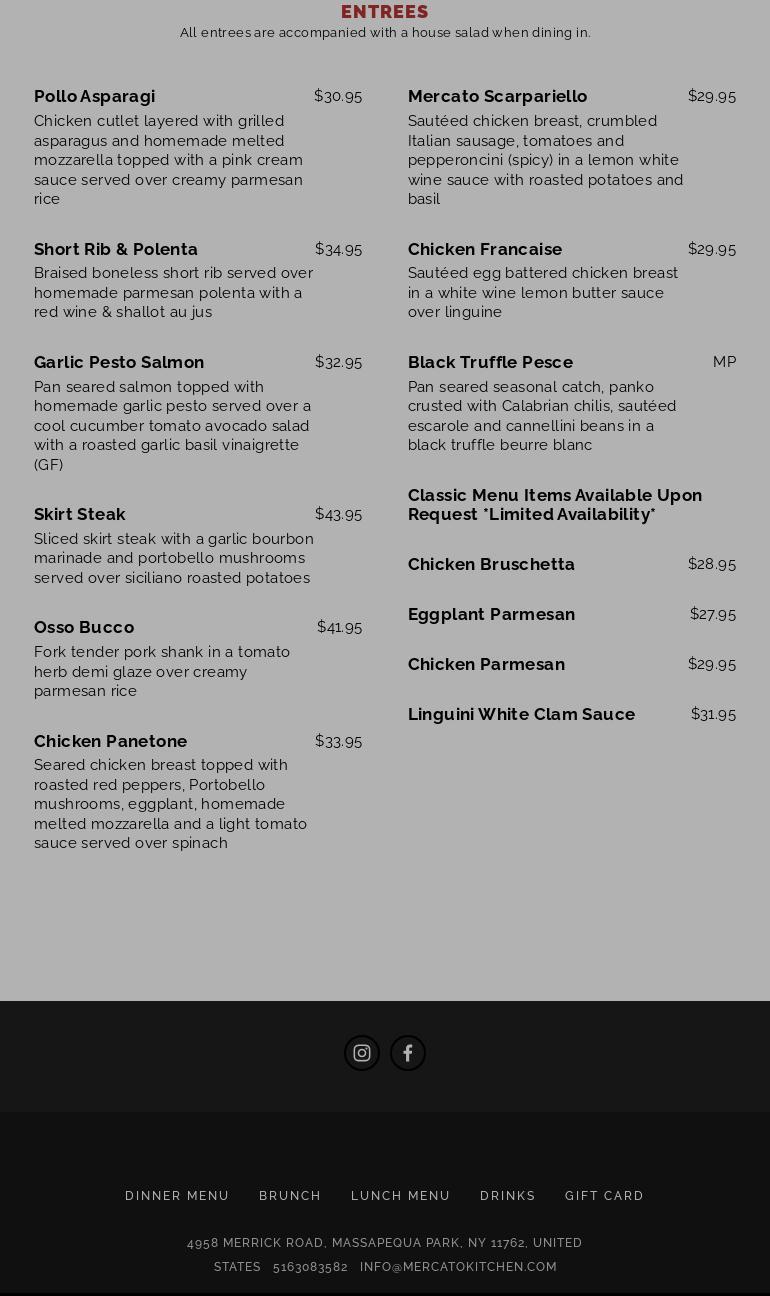Open the restaurant's Facebook page
Image resolution: width=770 pixels, height=1296 pixels.
tap(408, 1053)
